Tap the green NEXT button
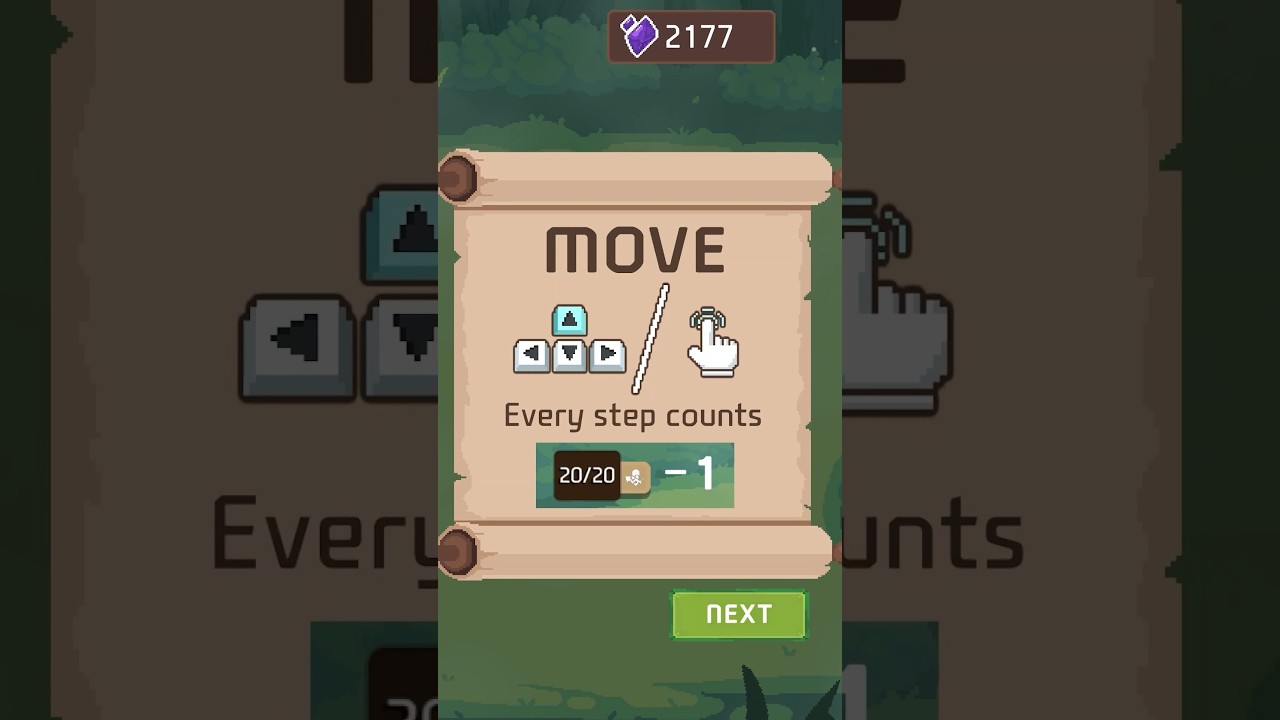 pyautogui.click(x=739, y=614)
